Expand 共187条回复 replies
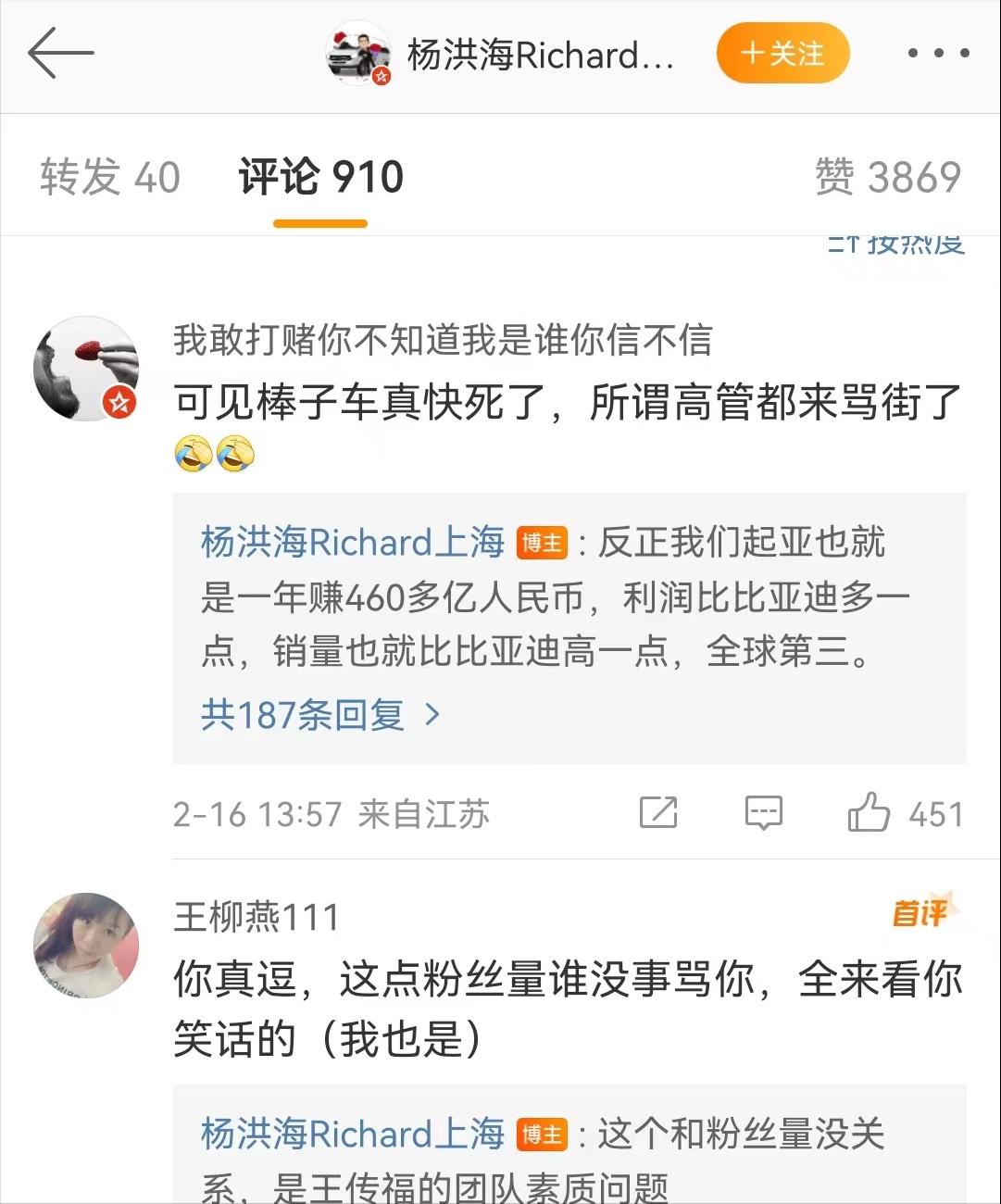This screenshot has width=1001, height=1204. tap(319, 715)
